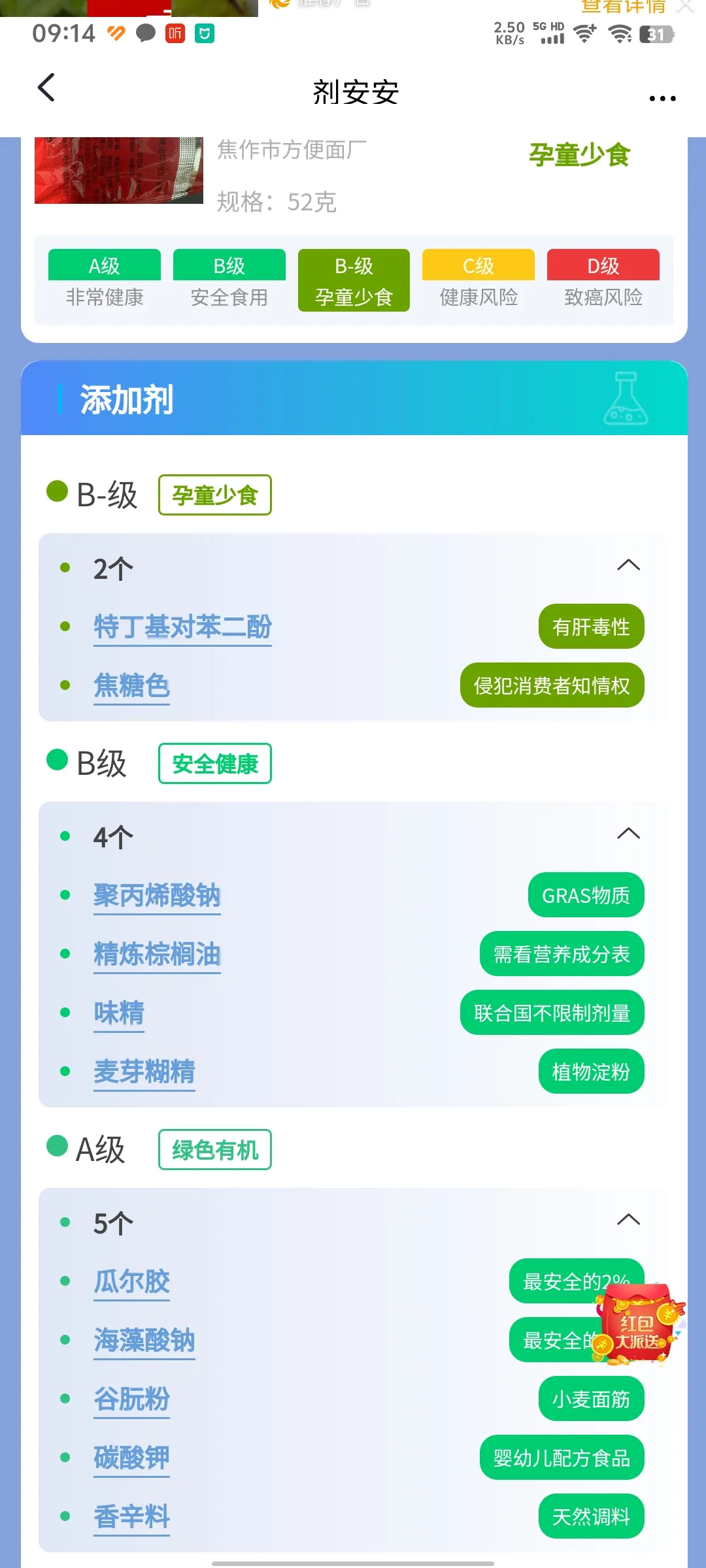Collapse the B级 4个 additives list
The image size is (706, 1568).
click(x=628, y=834)
